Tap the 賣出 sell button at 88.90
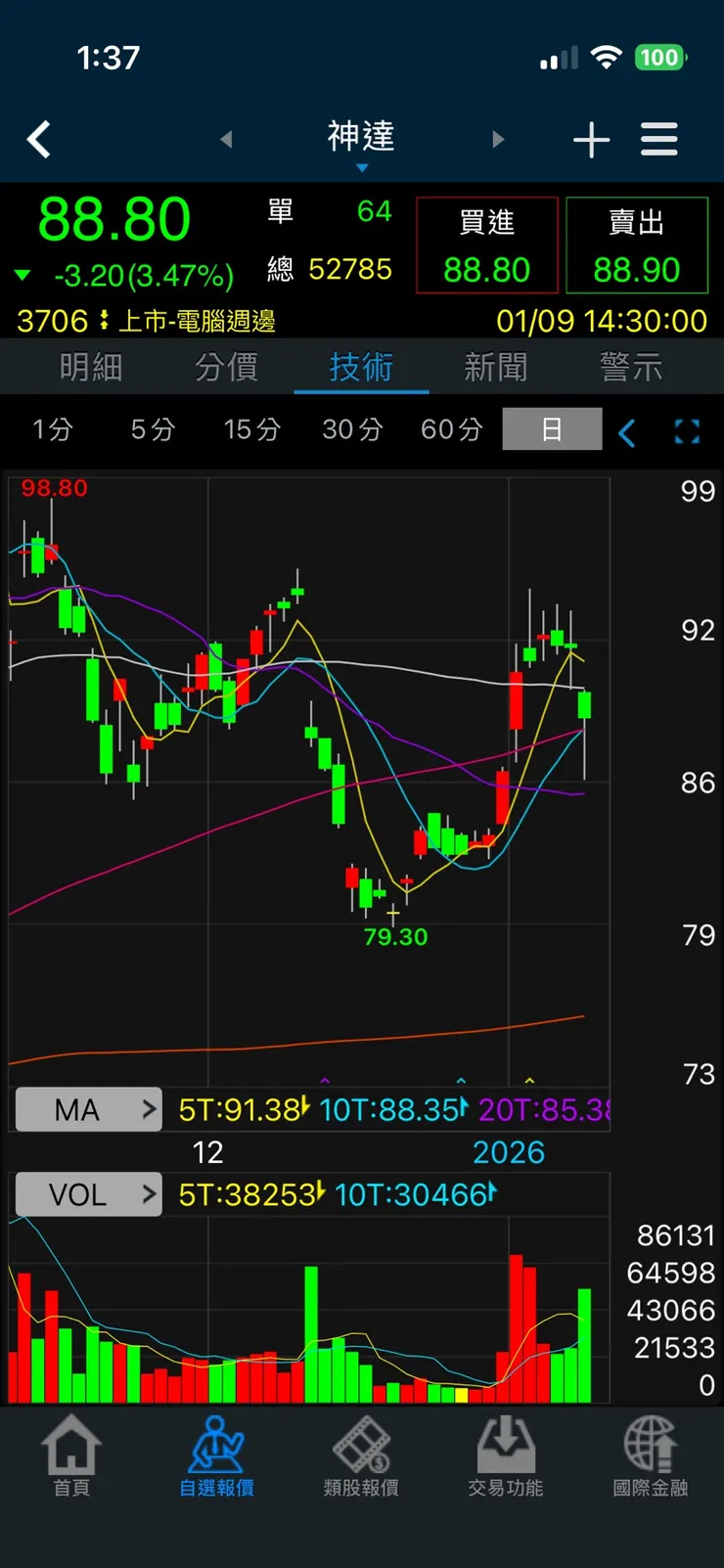 pos(637,246)
